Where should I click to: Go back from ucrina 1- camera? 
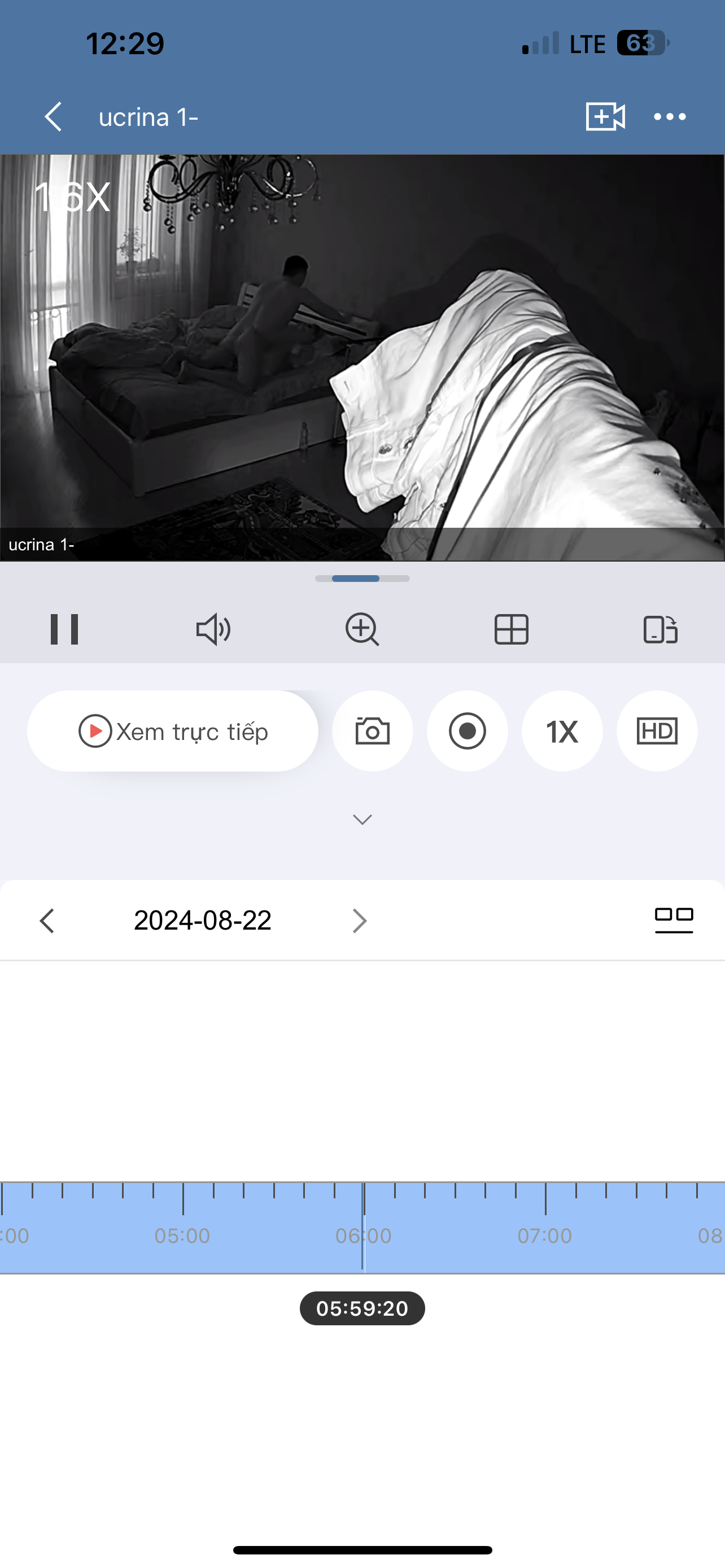point(54,116)
